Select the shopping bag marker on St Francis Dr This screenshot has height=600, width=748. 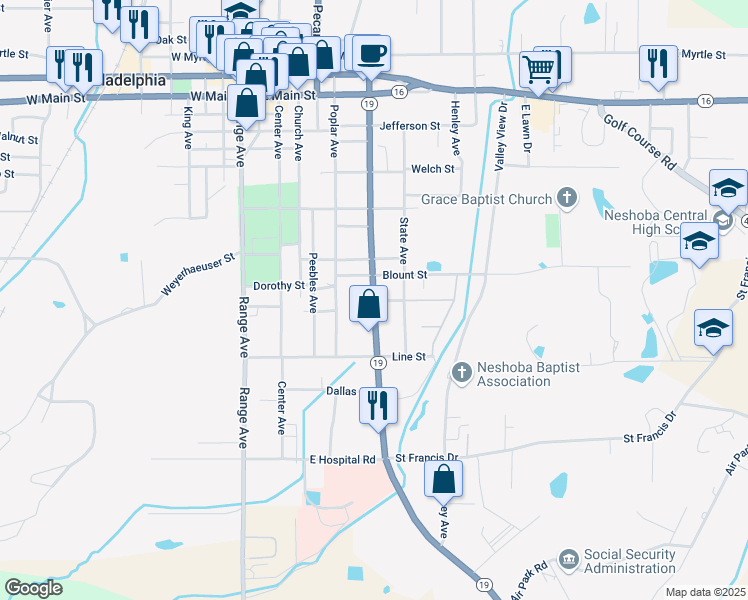[x=444, y=479]
